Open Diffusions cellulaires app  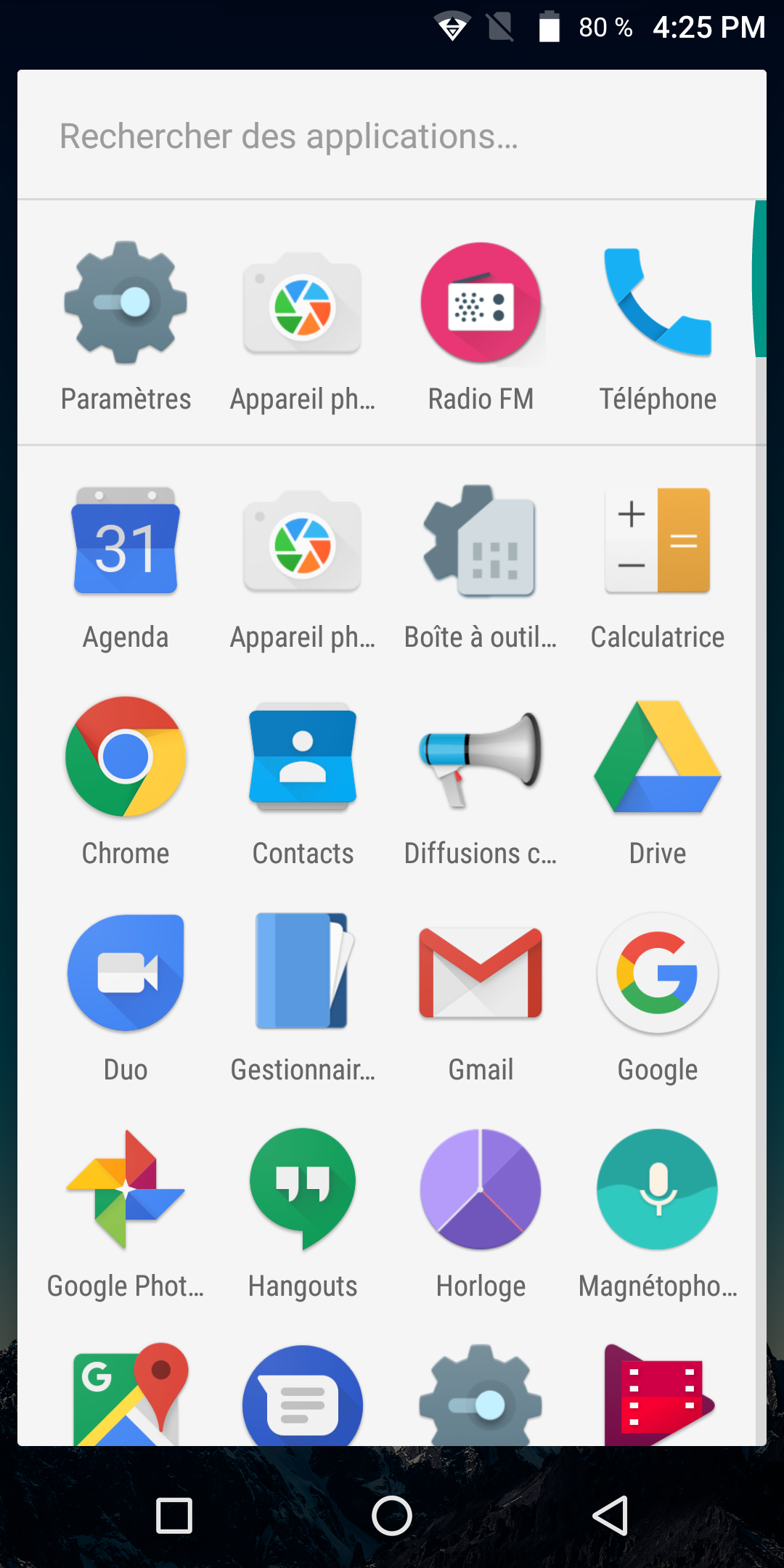tap(481, 757)
